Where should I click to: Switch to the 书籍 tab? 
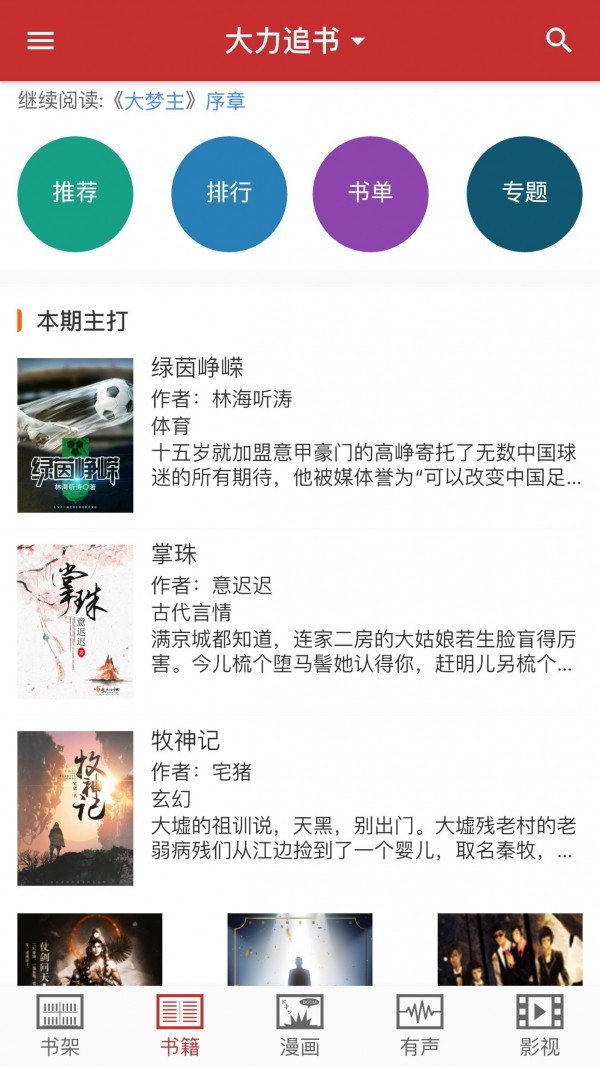click(x=180, y=1026)
